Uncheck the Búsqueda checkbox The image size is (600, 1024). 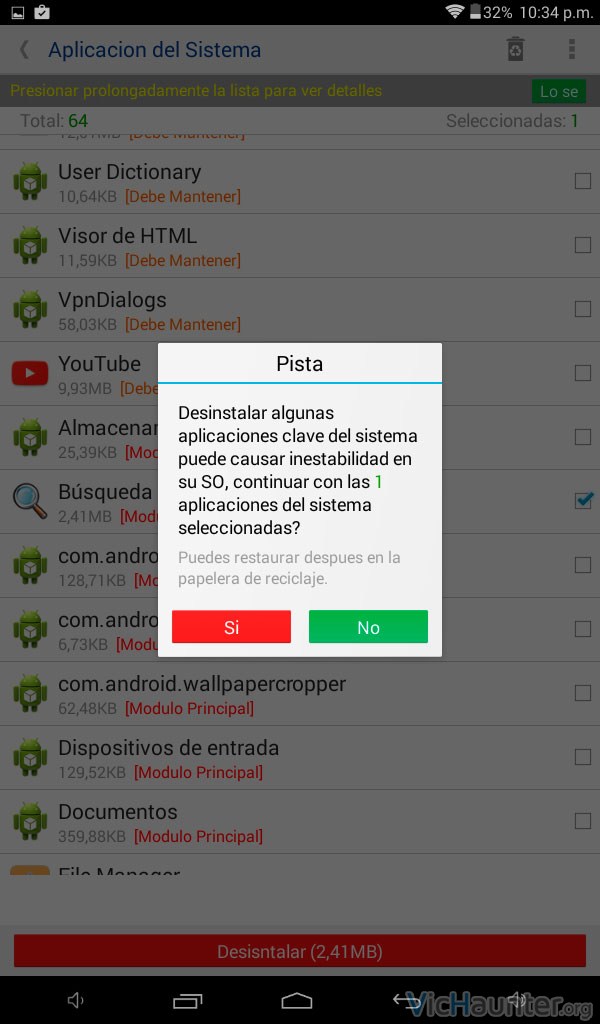tap(583, 500)
